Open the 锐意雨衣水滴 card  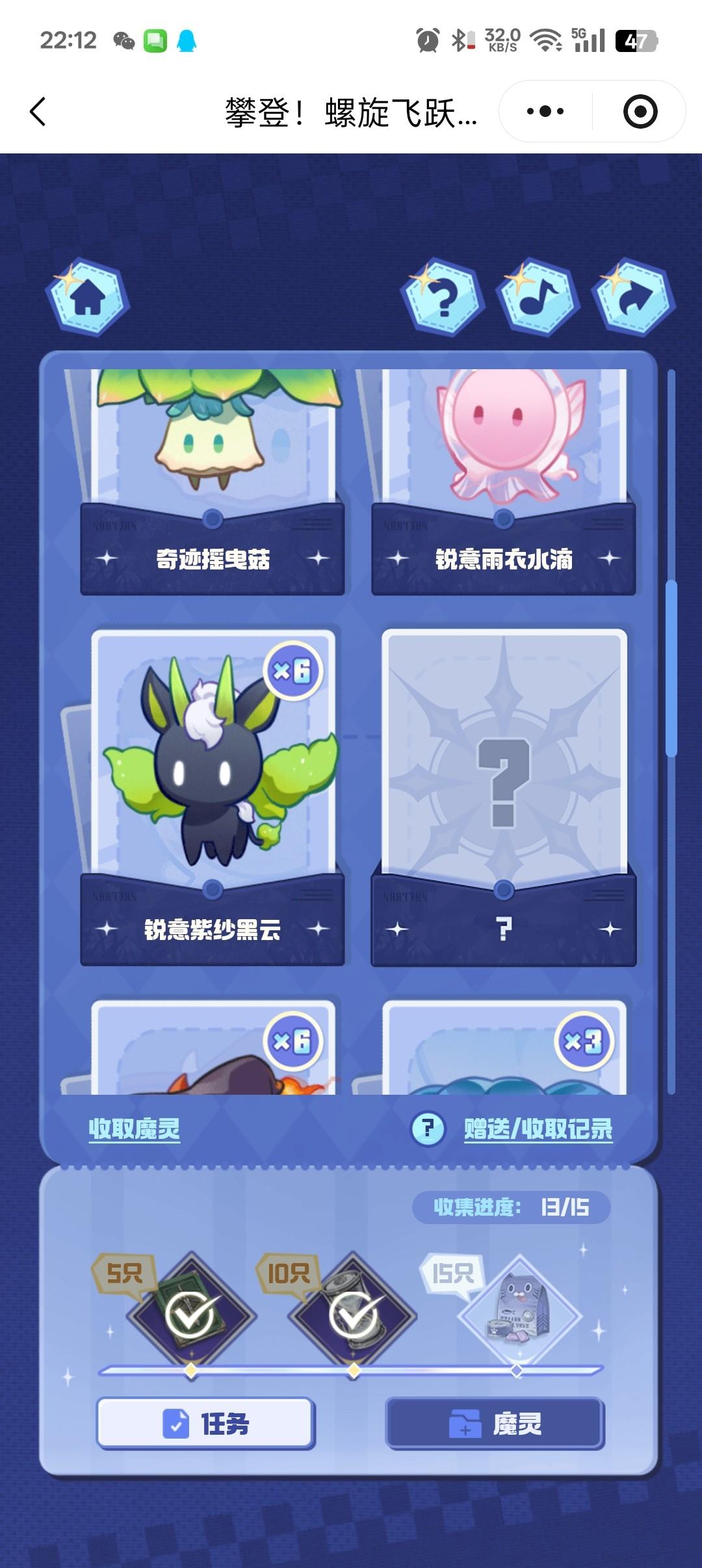point(503,481)
